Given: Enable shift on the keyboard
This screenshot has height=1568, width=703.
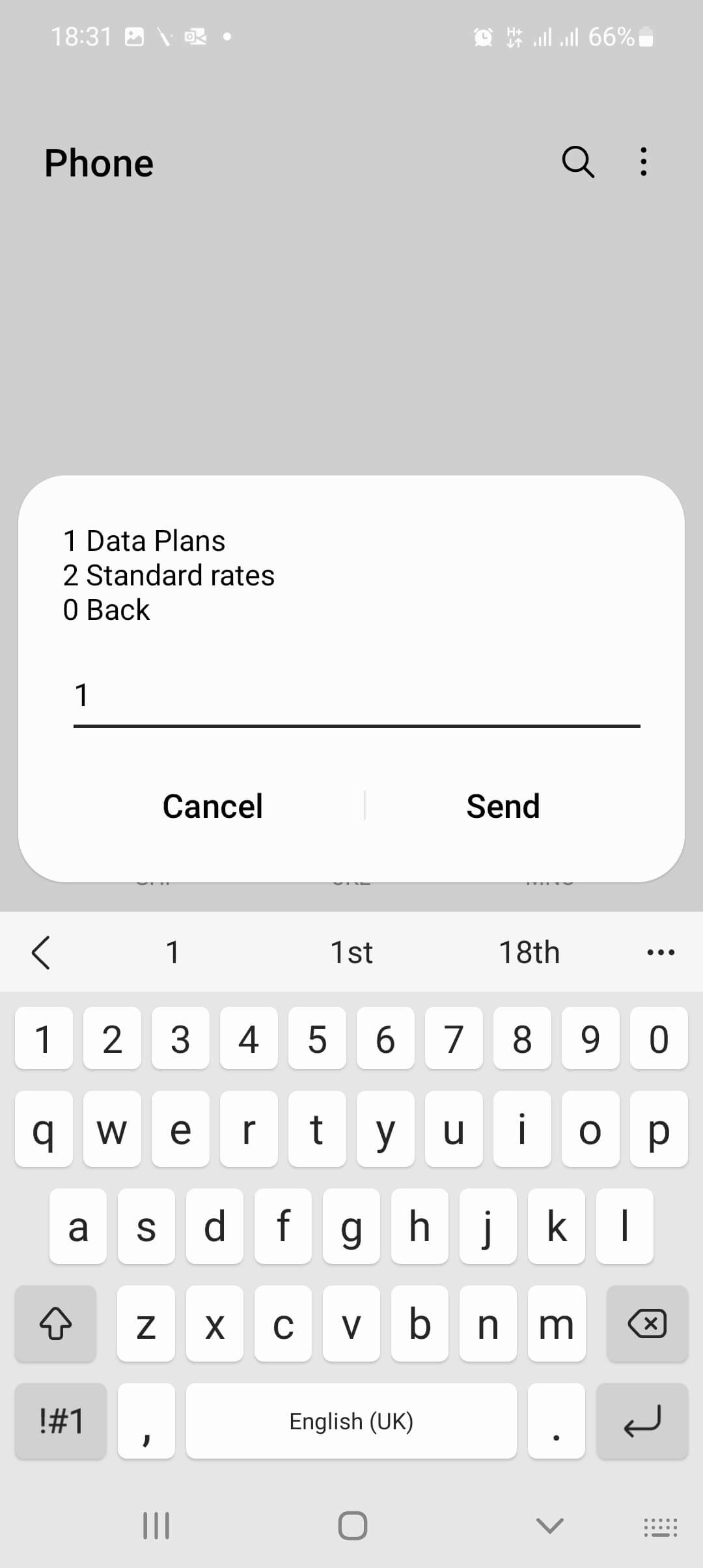Looking at the screenshot, I should coord(55,1323).
